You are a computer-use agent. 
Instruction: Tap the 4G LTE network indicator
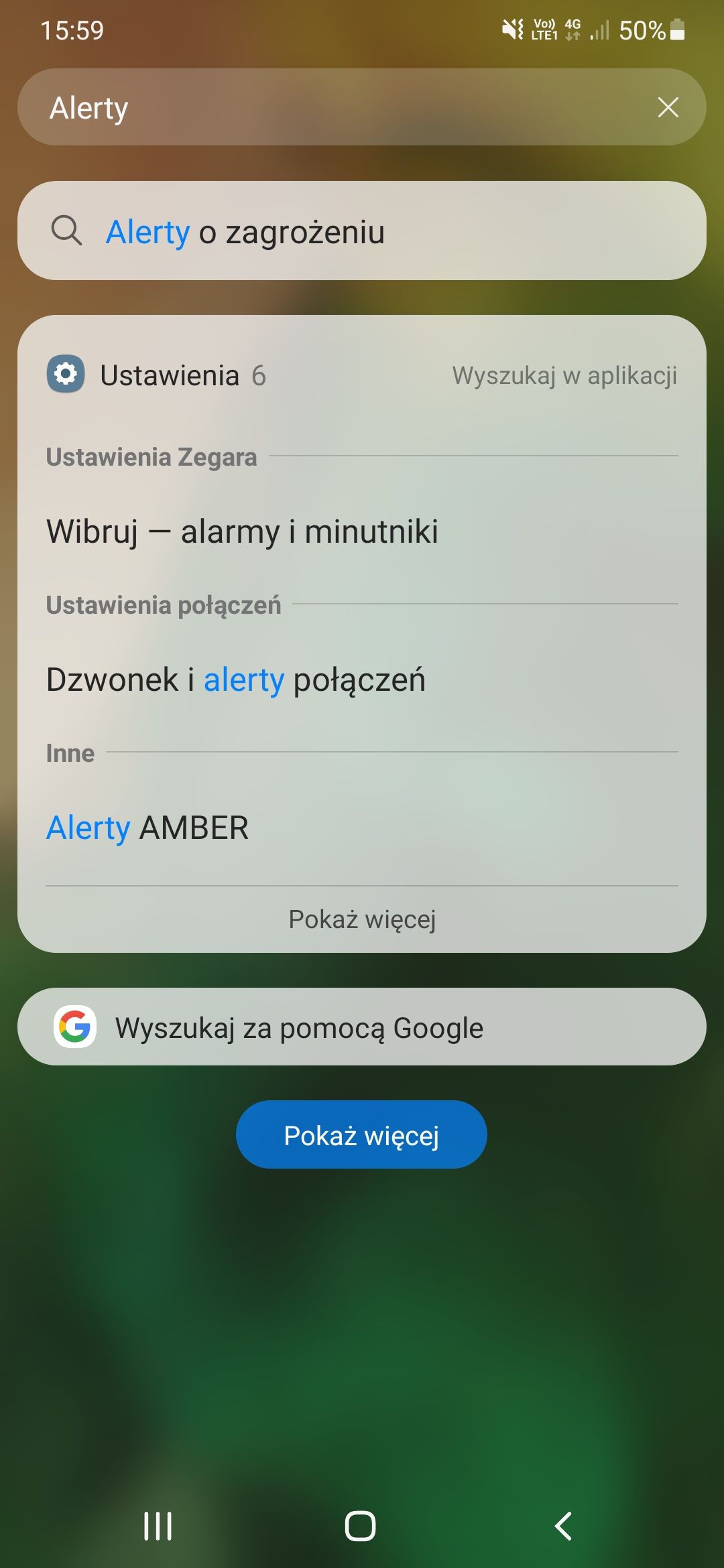tap(570, 29)
